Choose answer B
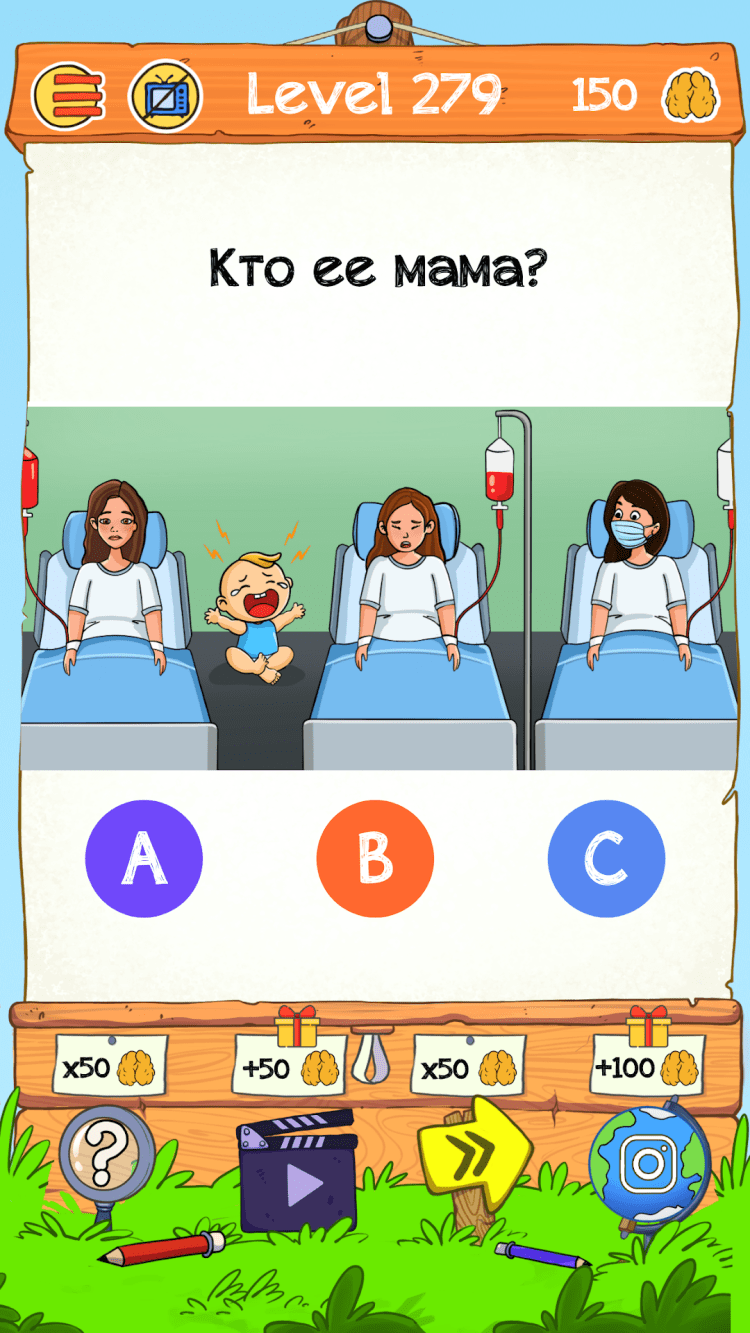 [x=375, y=858]
